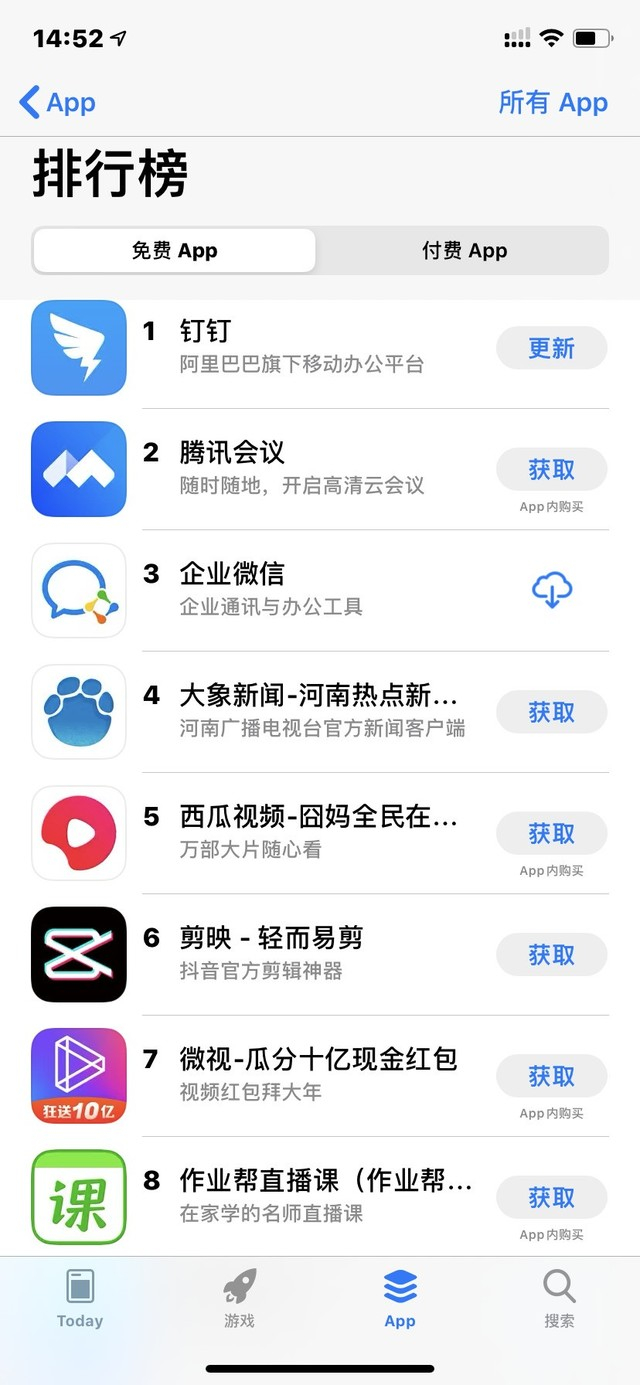Go back to the App page

click(x=57, y=102)
